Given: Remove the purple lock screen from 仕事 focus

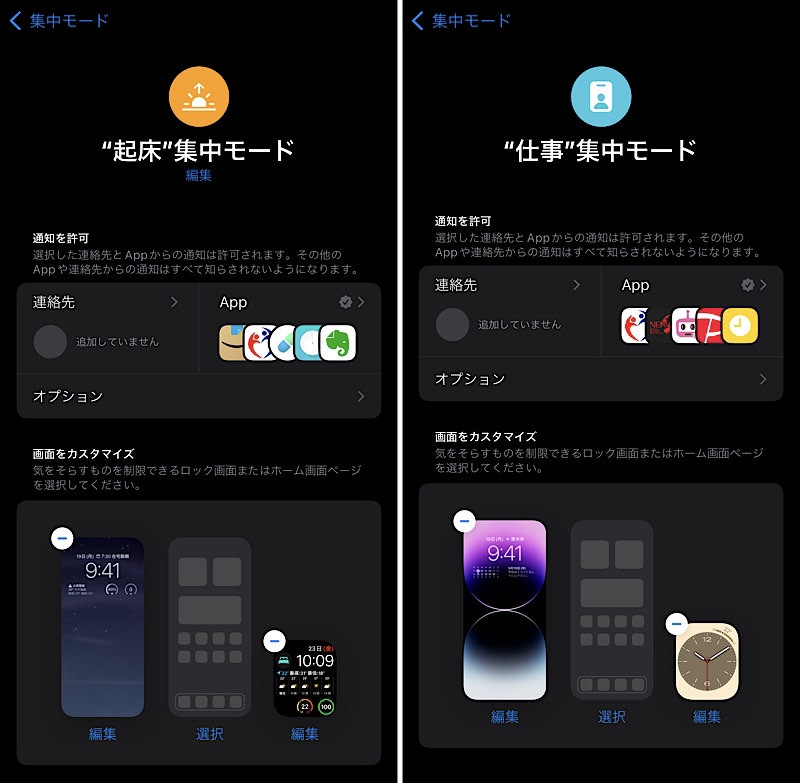Looking at the screenshot, I should point(464,521).
